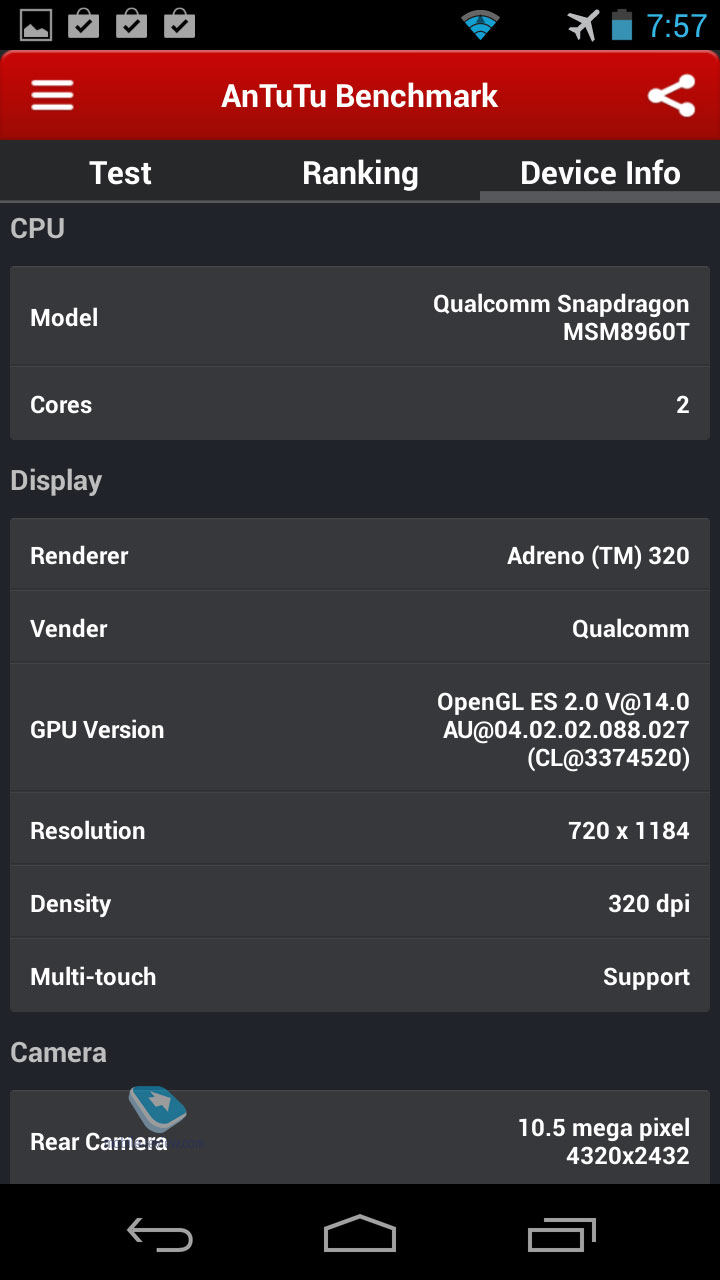720x1280 pixels.
Task: Switch to the Ranking tab
Action: tap(360, 173)
